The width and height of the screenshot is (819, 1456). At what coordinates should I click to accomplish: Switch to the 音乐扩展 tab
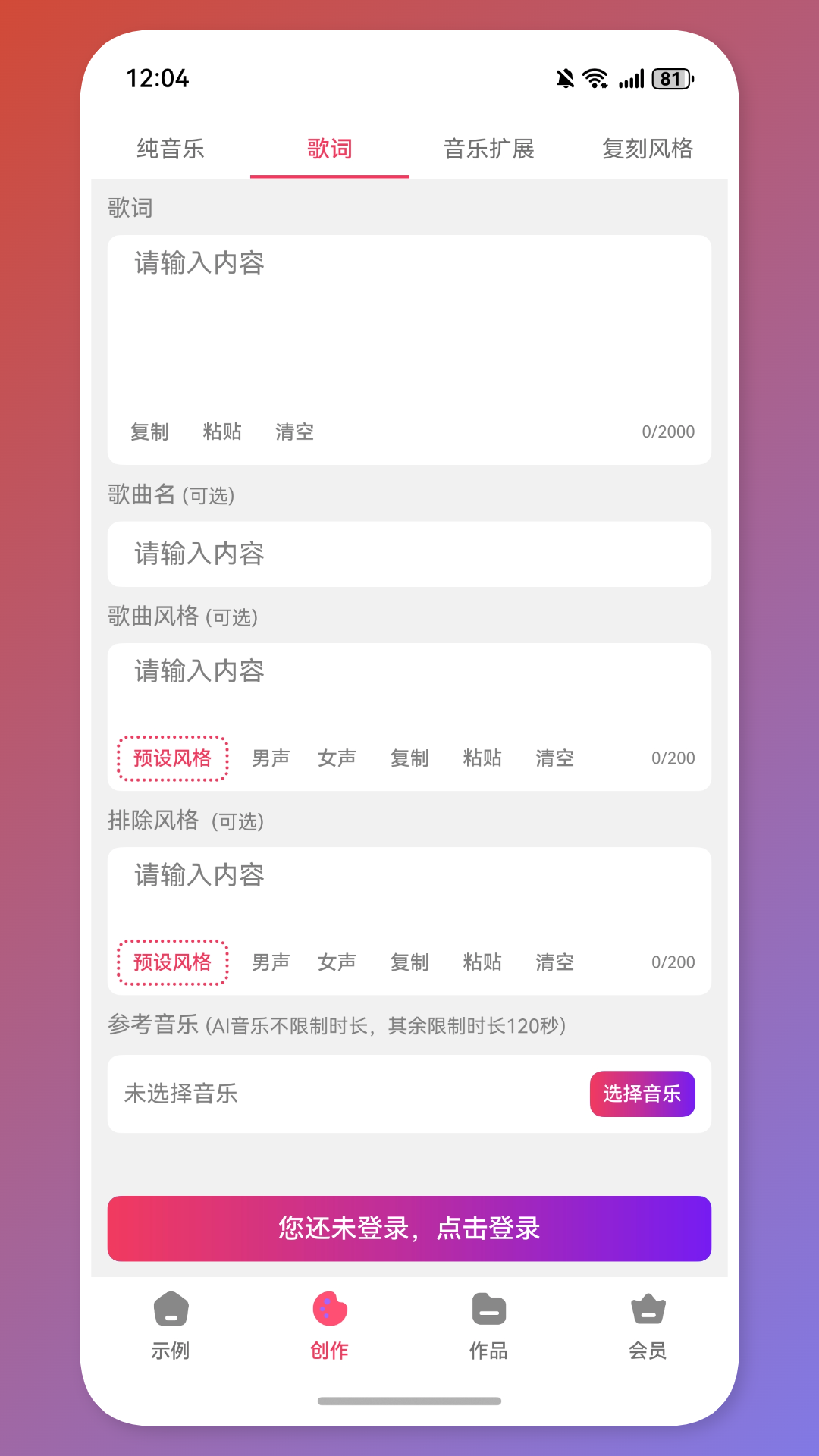(488, 149)
